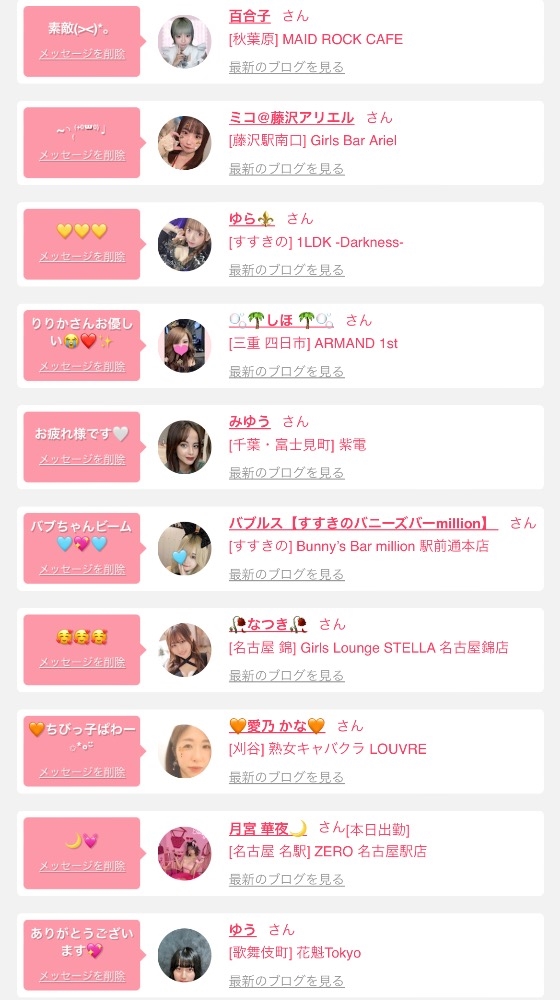Screen dimensions: 560x1000
Task: Delete the りりかさんお優しい message
Action: (82, 367)
